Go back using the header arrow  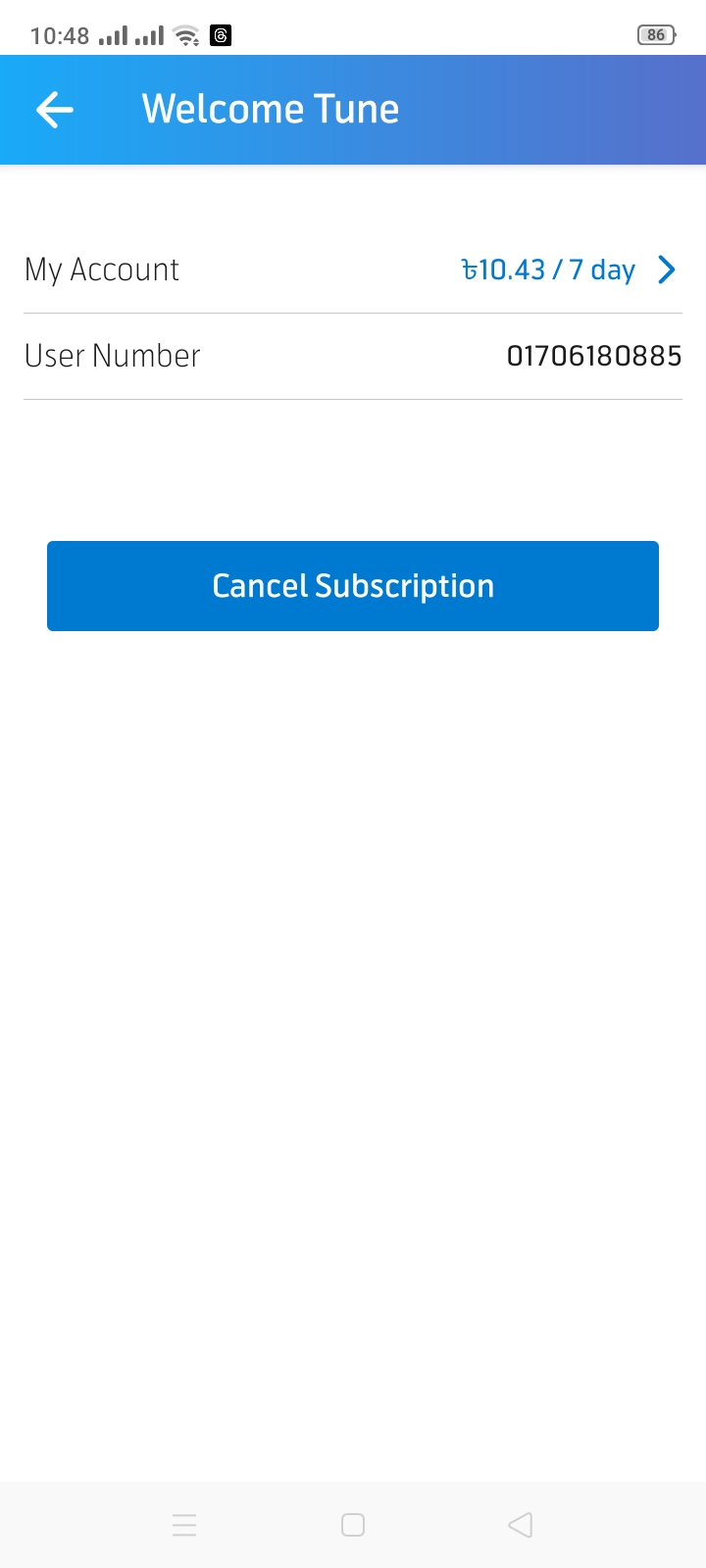[x=55, y=110]
